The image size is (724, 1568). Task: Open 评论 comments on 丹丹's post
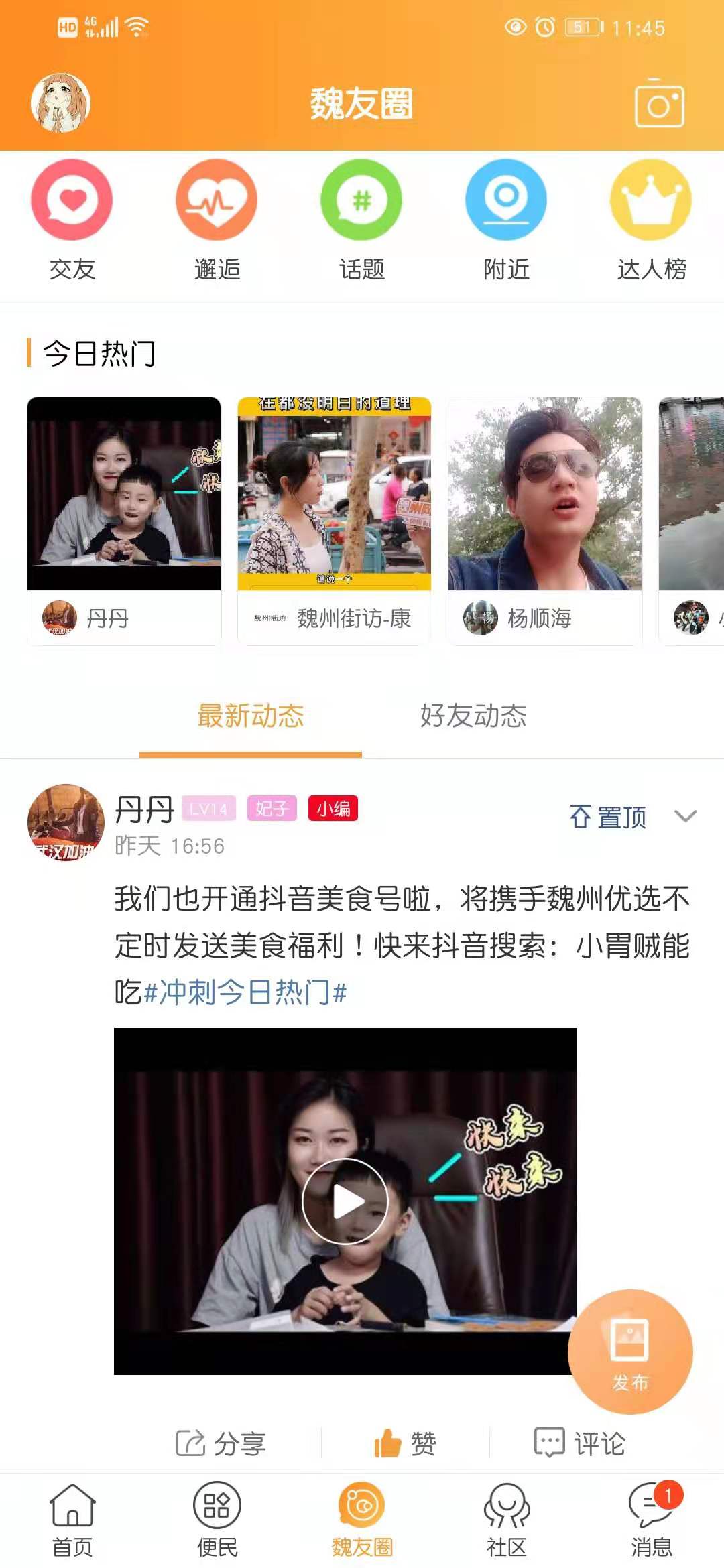[x=580, y=1443]
